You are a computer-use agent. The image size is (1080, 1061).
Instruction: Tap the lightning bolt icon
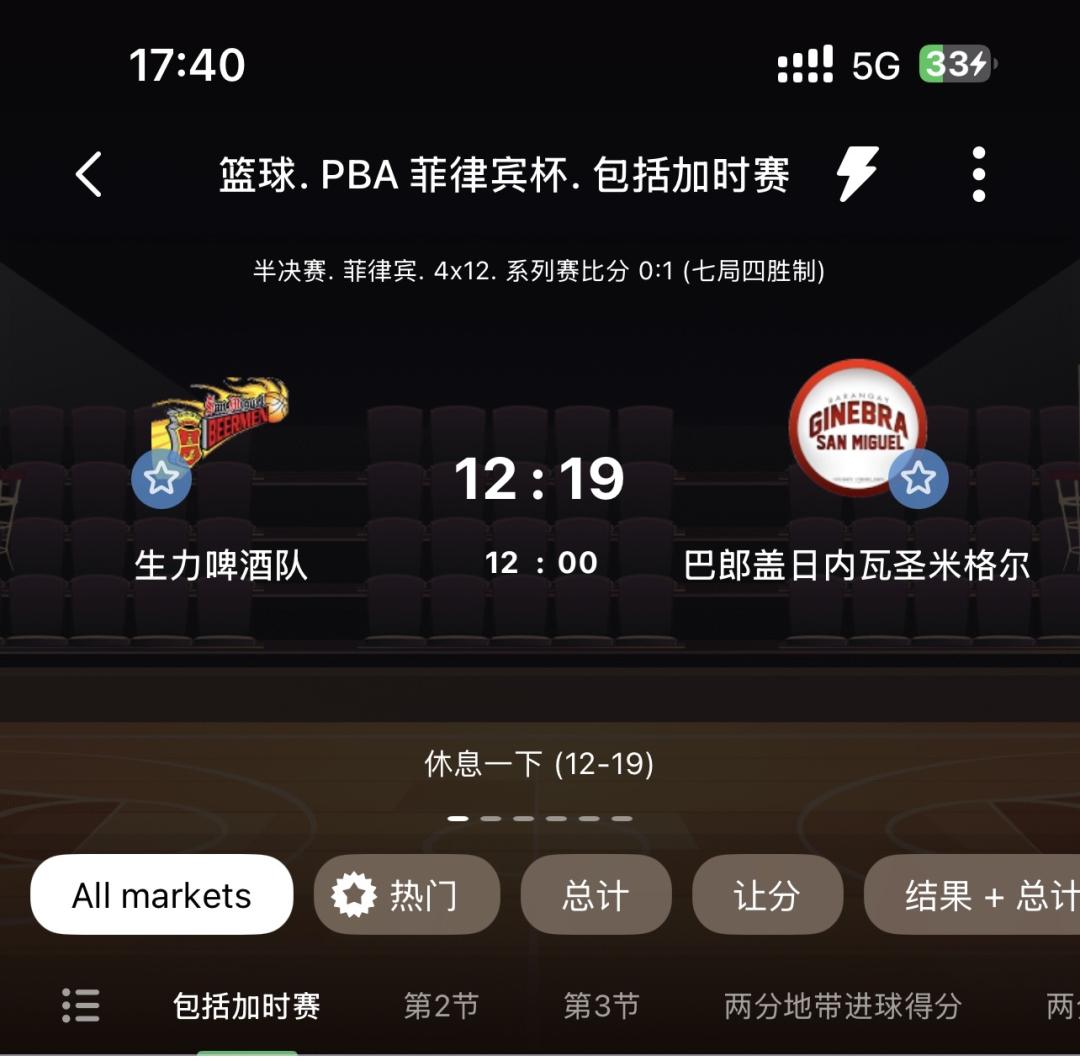point(857,174)
